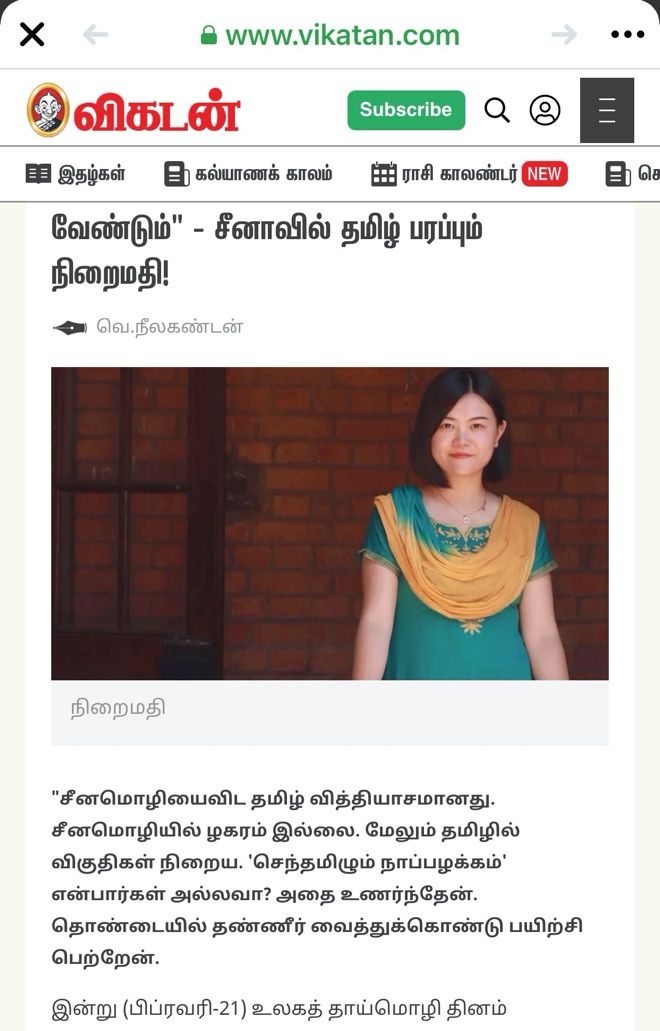This screenshot has width=660, height=1031.
Task: Tap the www.vikatan.com address bar
Action: tap(330, 35)
